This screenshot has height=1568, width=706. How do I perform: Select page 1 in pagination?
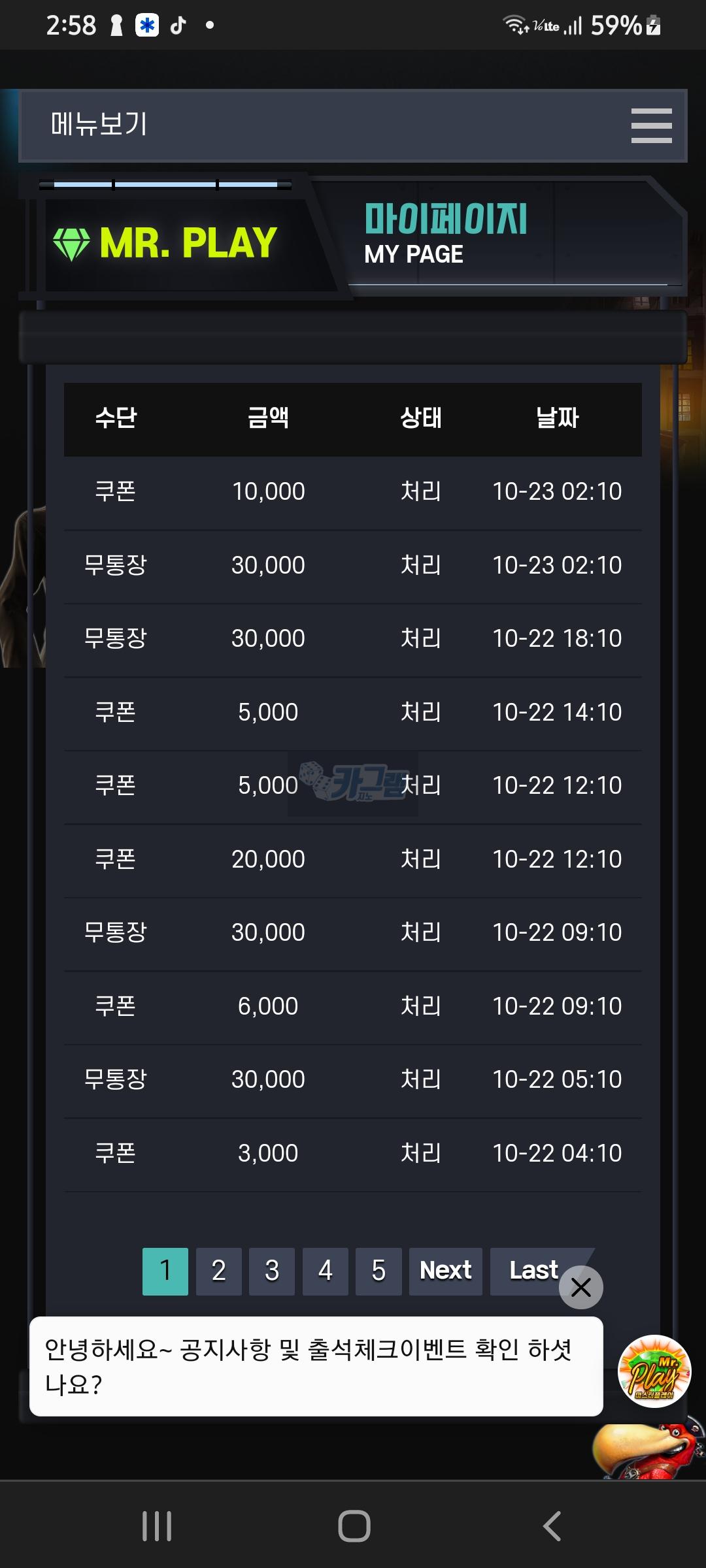[x=165, y=1271]
